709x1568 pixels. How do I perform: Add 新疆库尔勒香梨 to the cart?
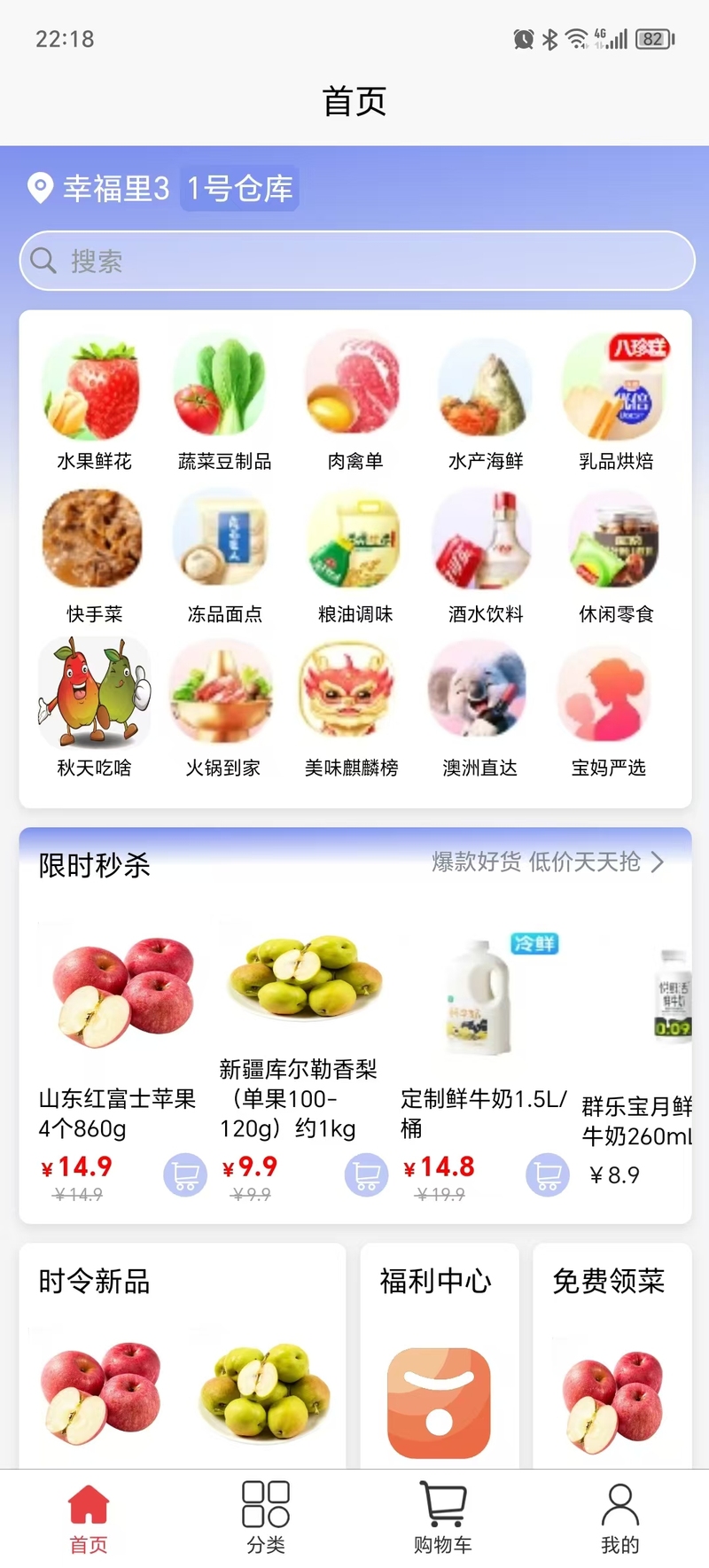tap(366, 1174)
